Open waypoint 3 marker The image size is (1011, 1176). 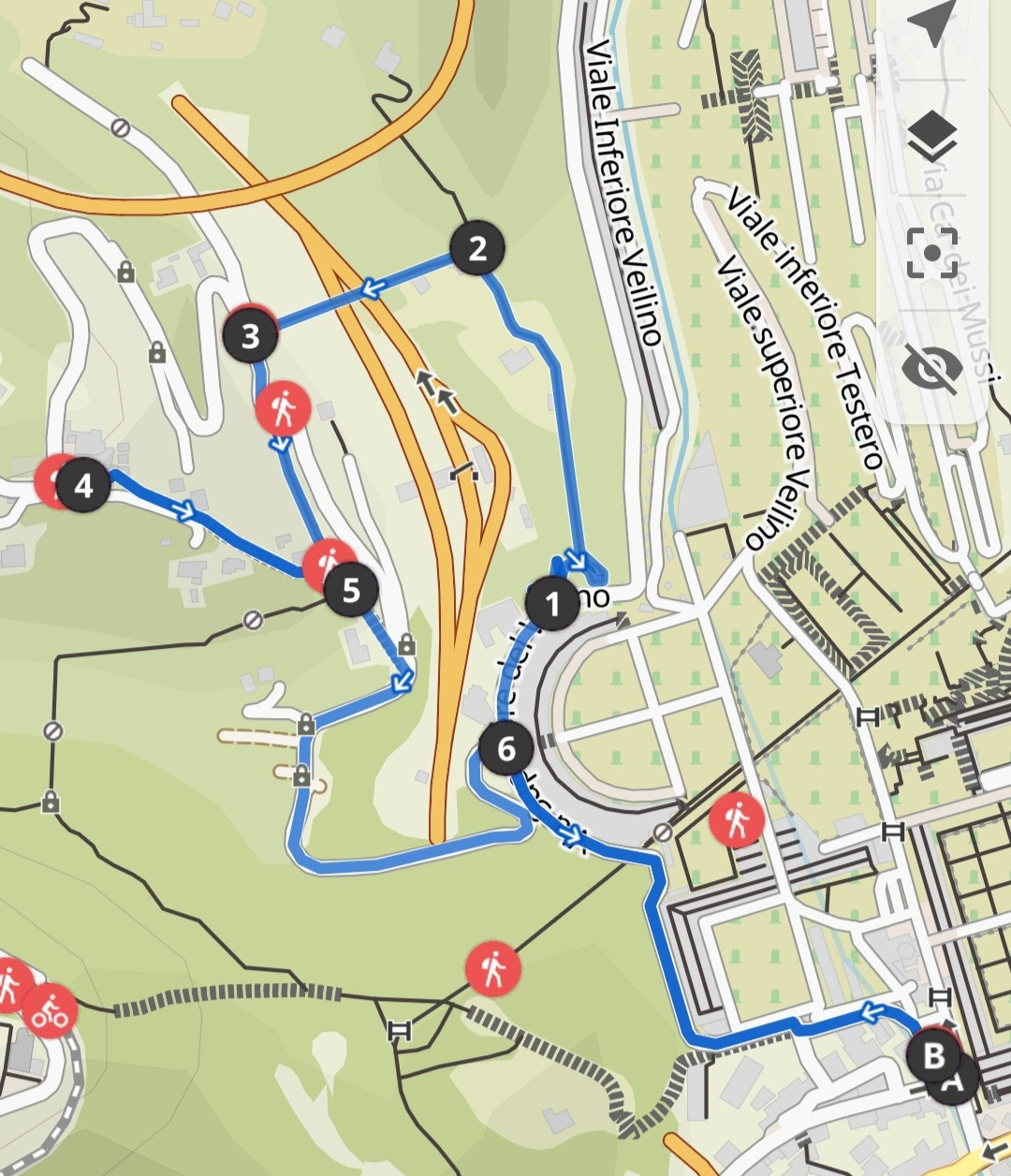[x=251, y=335]
